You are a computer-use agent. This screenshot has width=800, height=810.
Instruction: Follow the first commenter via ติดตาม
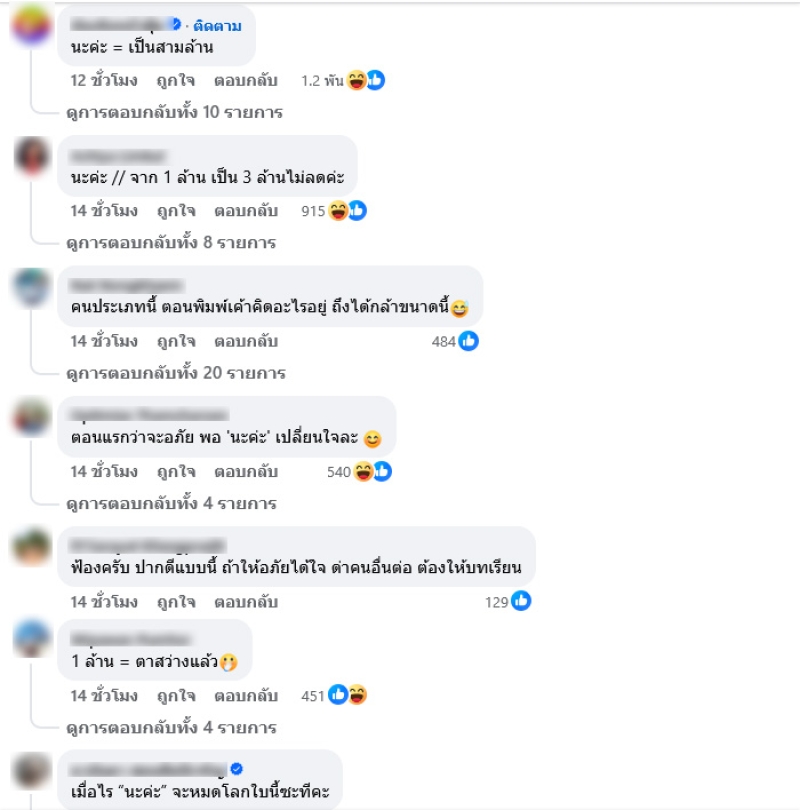coord(219,24)
